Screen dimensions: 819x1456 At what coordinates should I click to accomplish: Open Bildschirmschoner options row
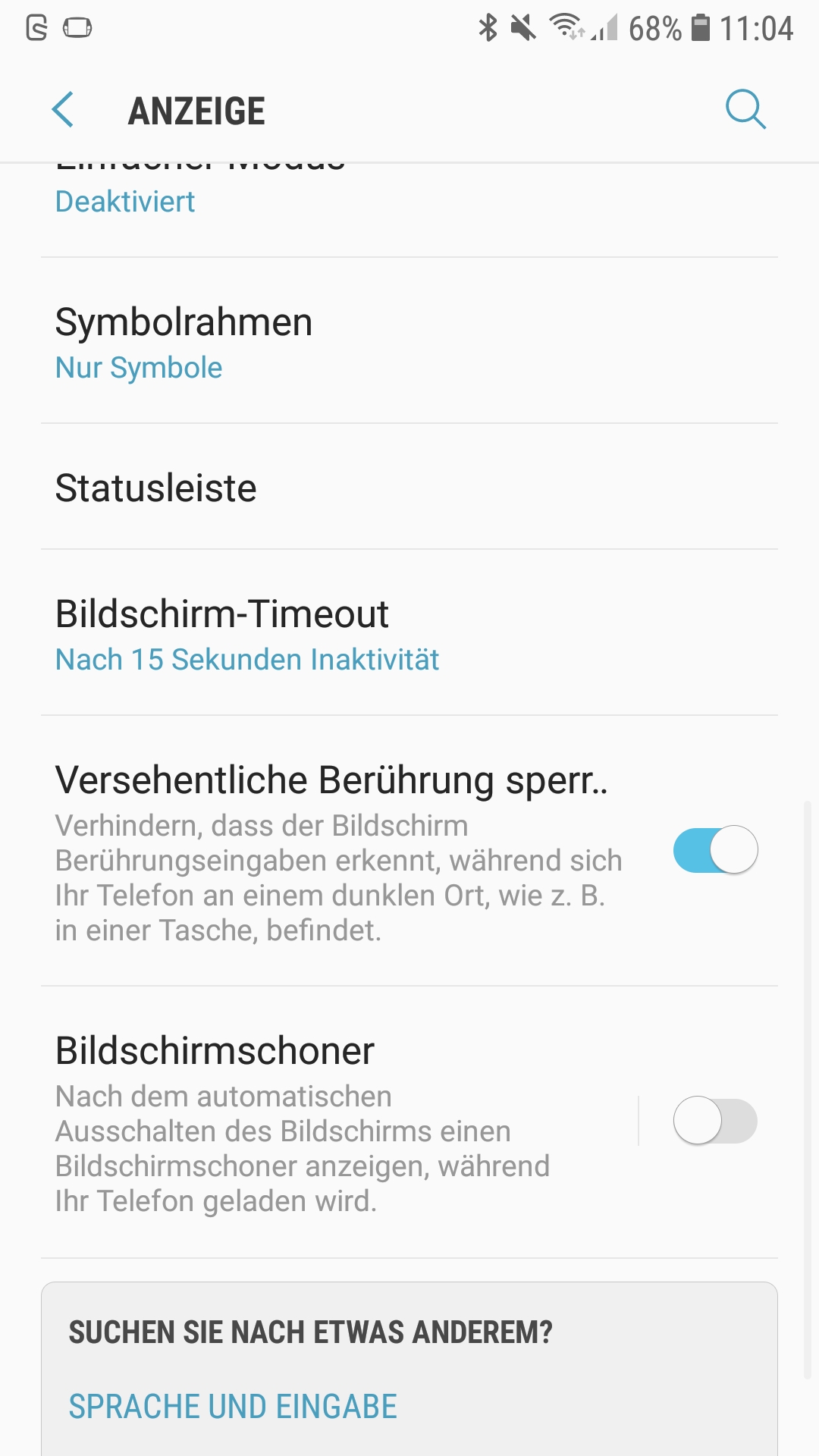coord(334,1122)
